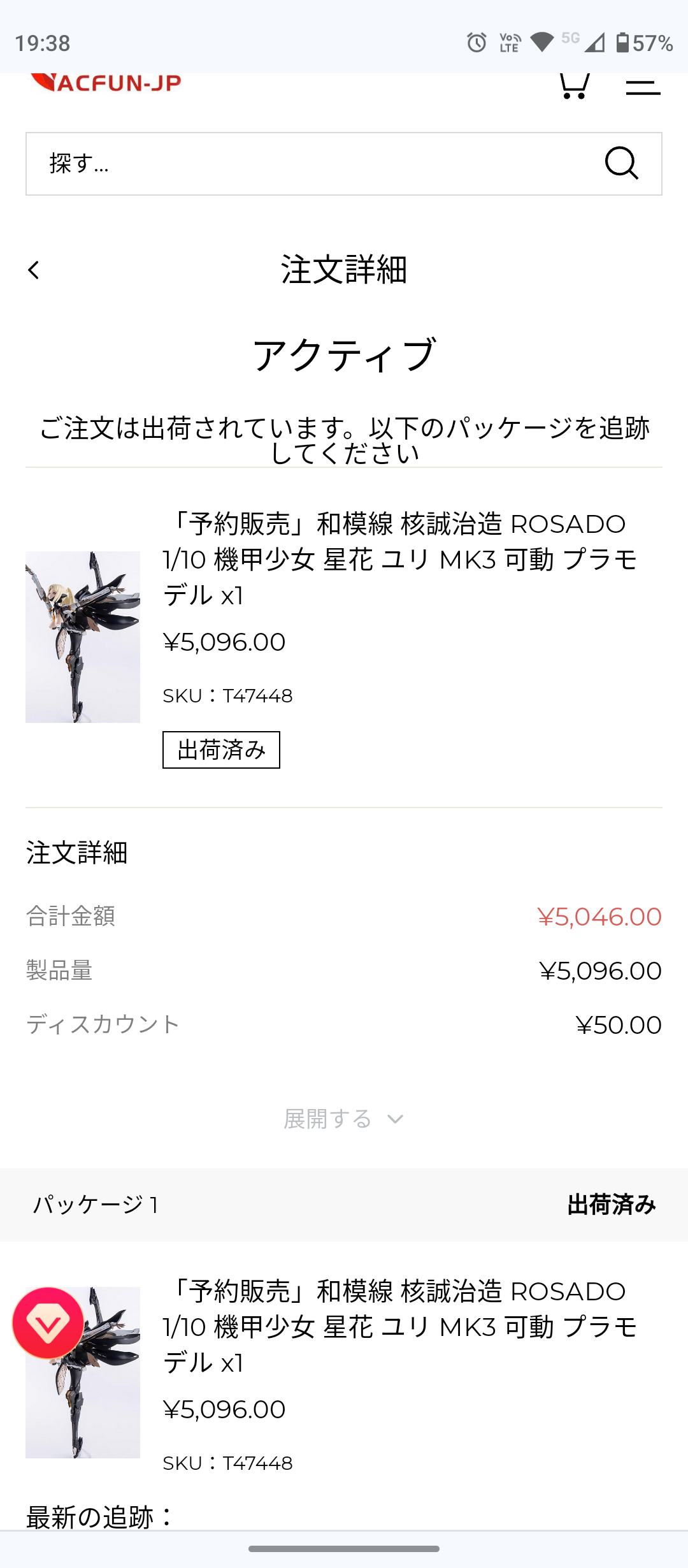Expand order details with 展開する
The height and width of the screenshot is (1568, 688).
[x=344, y=1119]
